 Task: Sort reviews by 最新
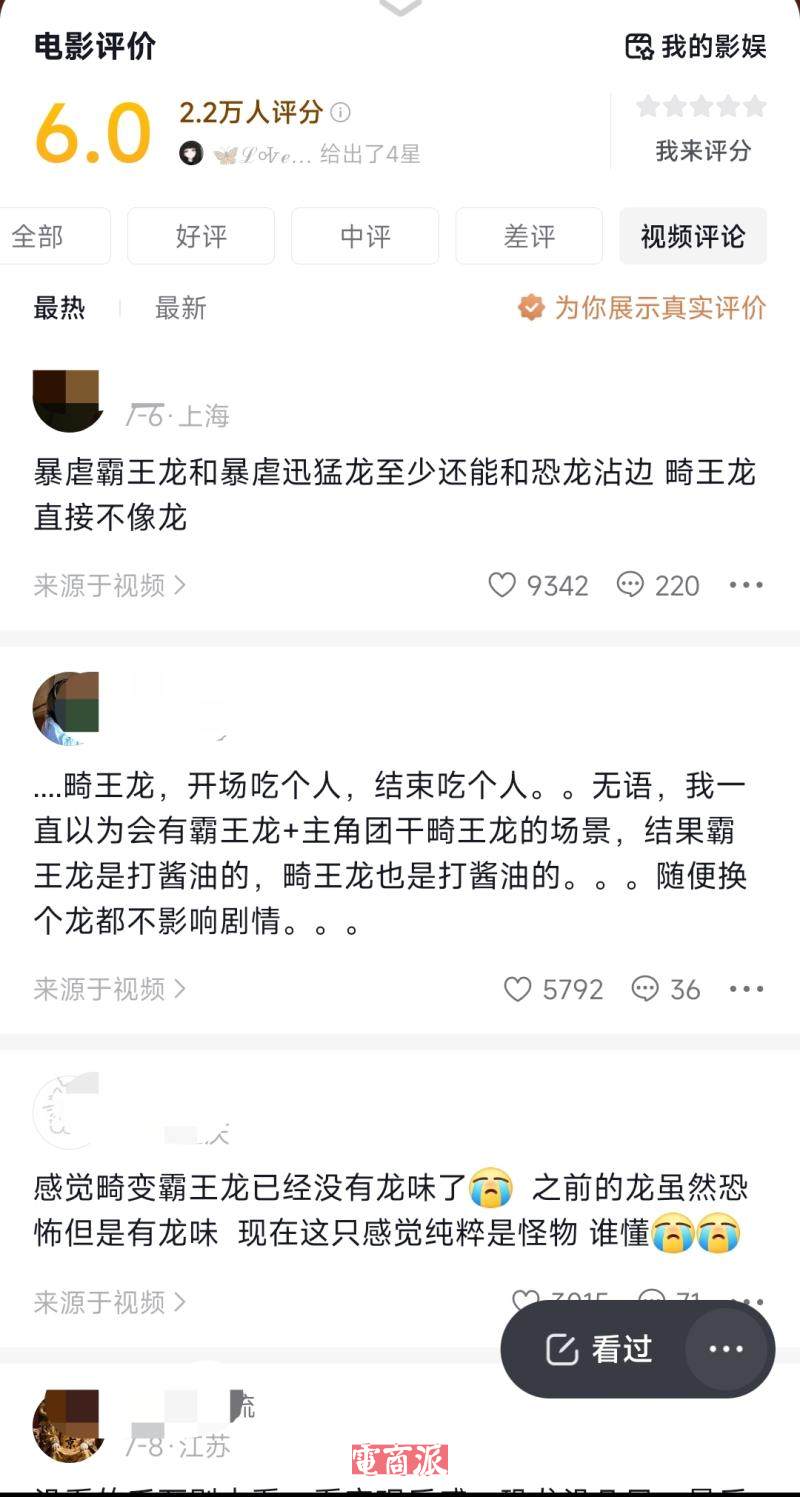(x=180, y=308)
